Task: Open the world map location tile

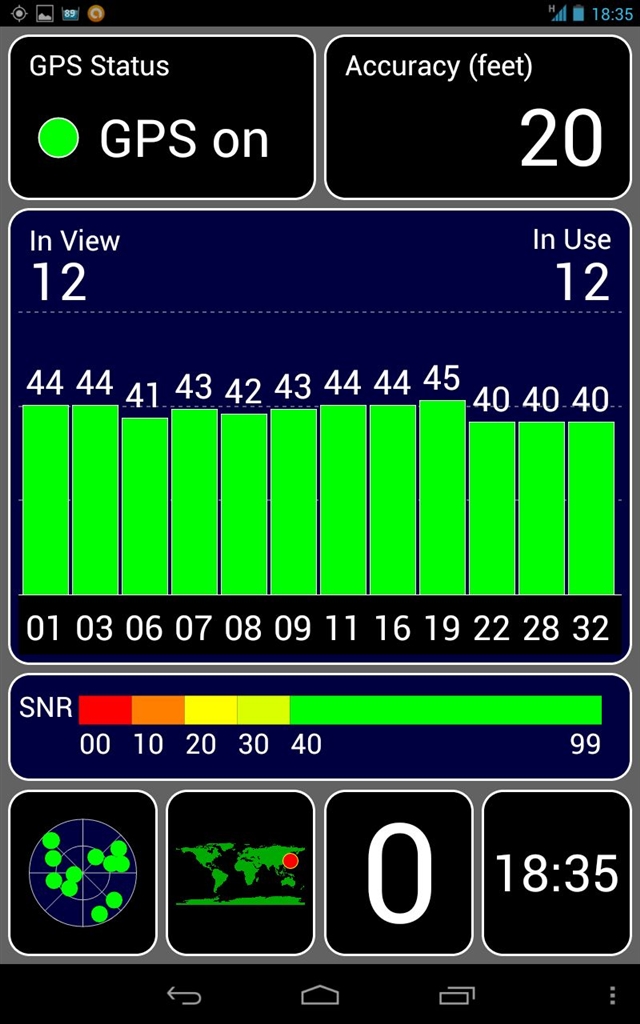Action: pyautogui.click(x=240, y=872)
